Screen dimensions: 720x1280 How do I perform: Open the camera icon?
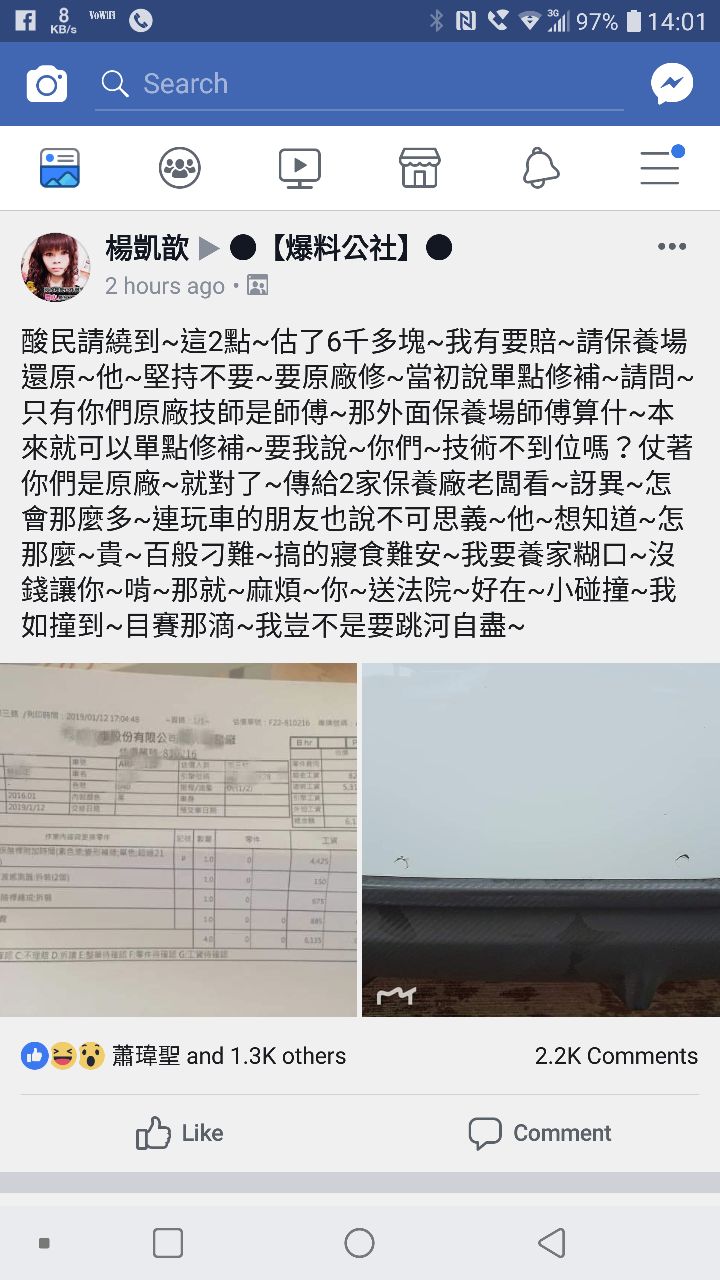click(x=46, y=84)
